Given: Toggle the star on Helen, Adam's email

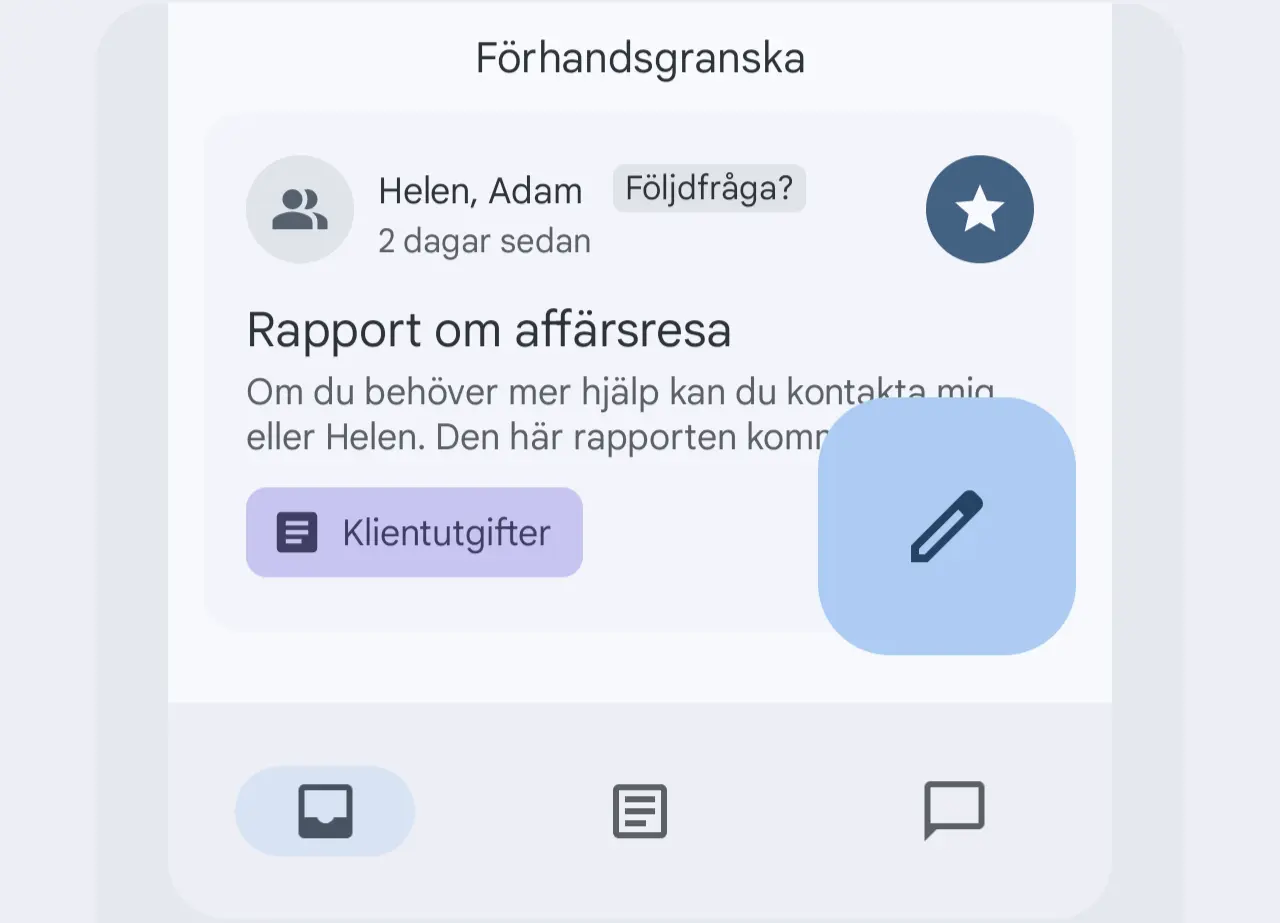Looking at the screenshot, I should 979,210.
